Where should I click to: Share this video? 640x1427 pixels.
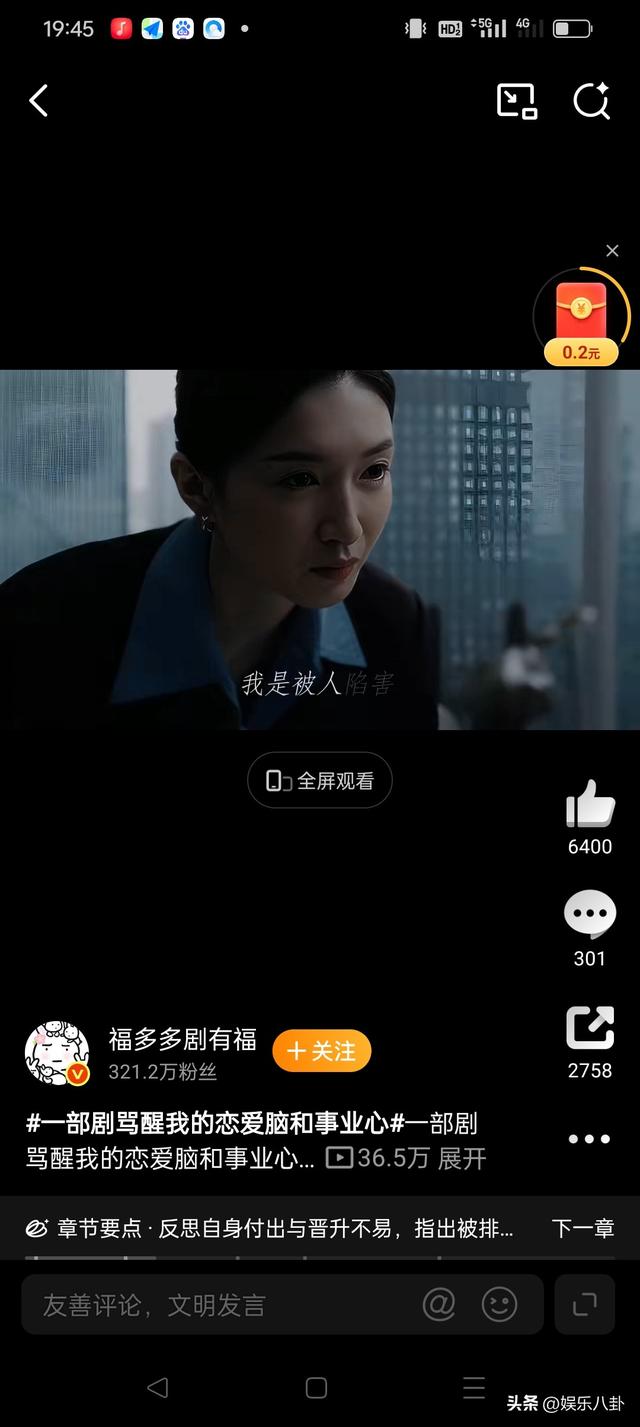[x=590, y=1028]
